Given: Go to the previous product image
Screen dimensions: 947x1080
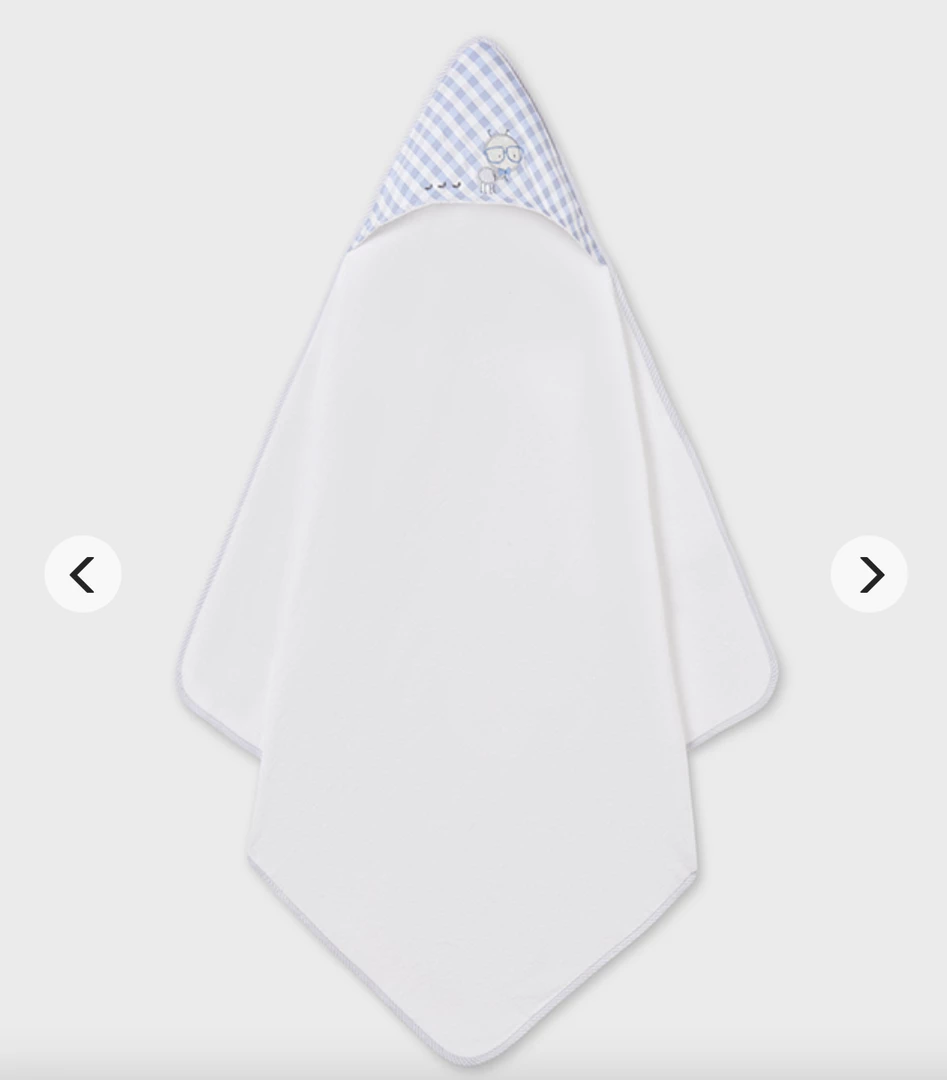Looking at the screenshot, I should (x=83, y=574).
